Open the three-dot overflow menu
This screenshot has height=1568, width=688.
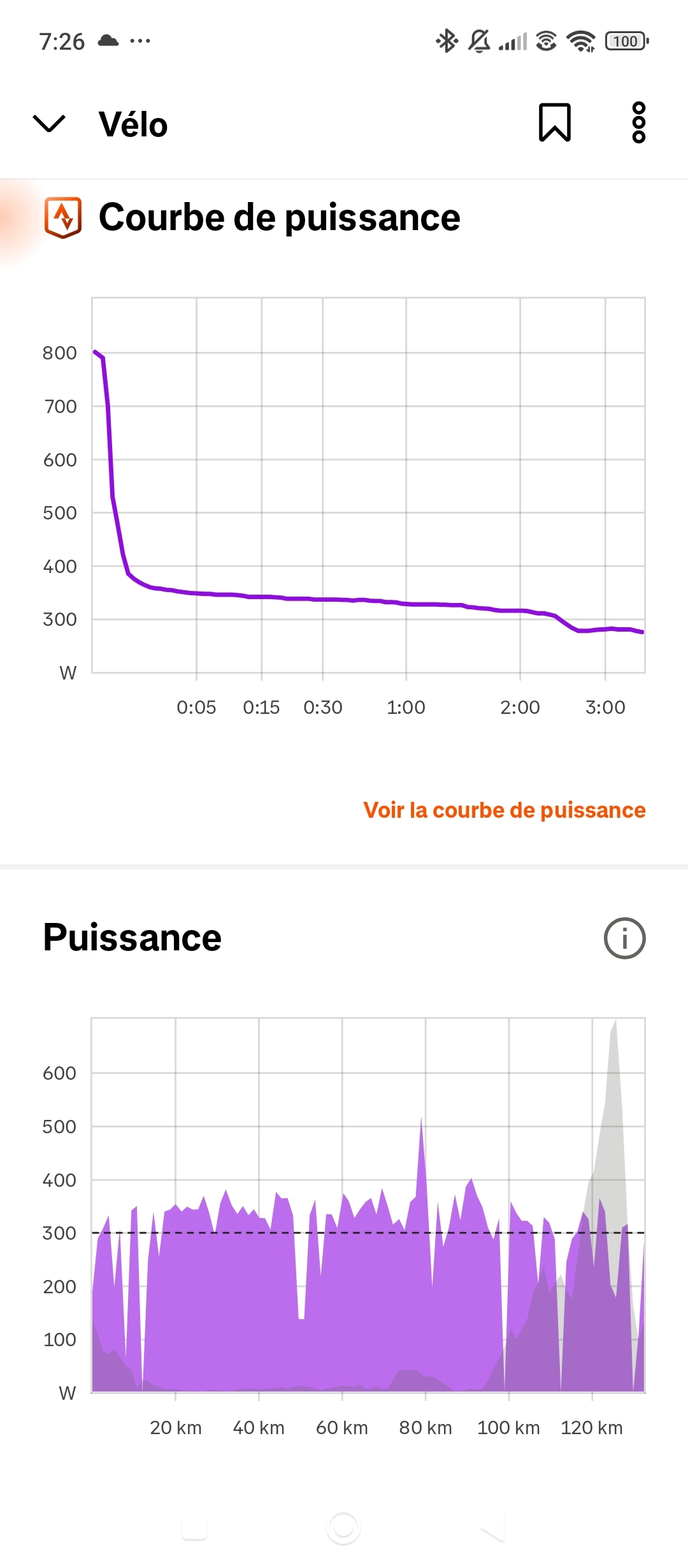(x=638, y=122)
